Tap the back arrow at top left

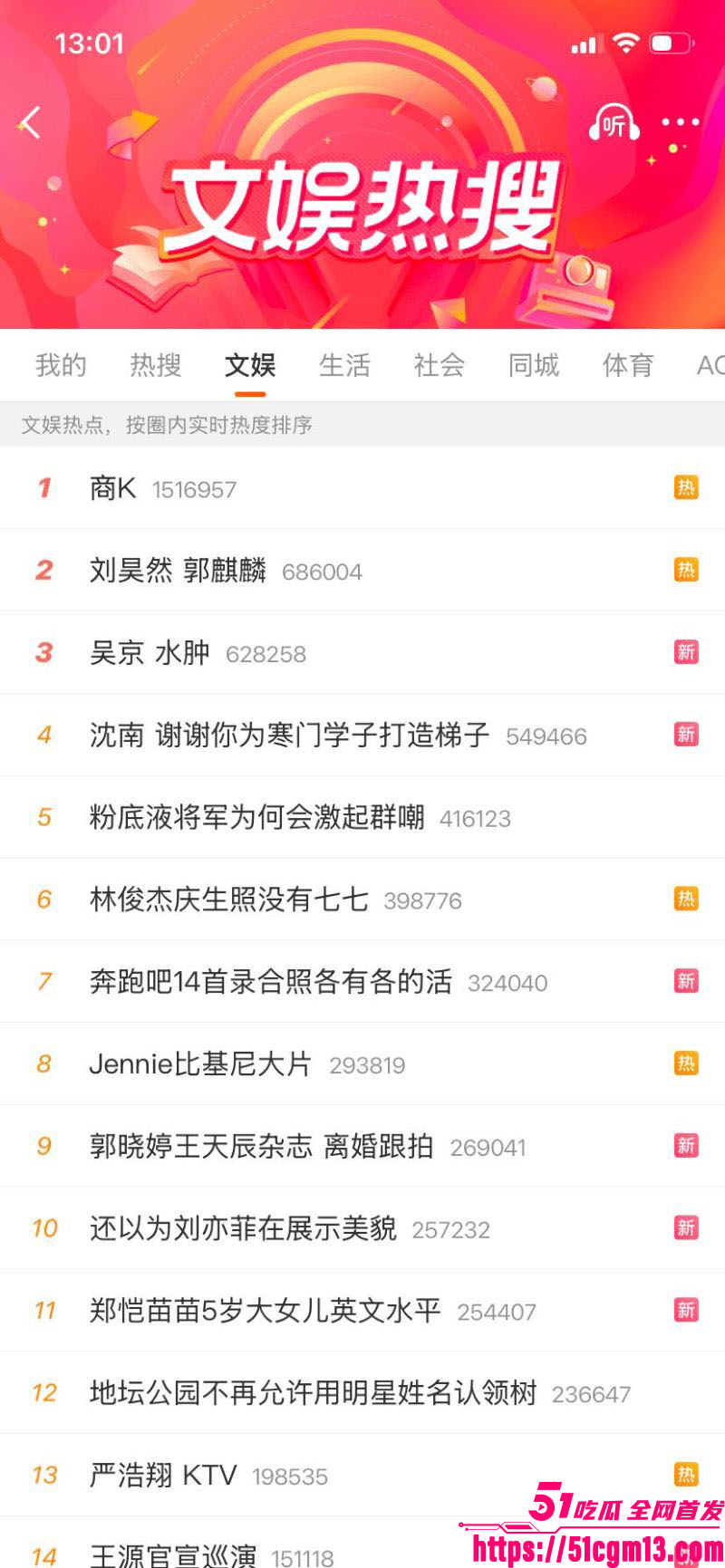[28, 122]
